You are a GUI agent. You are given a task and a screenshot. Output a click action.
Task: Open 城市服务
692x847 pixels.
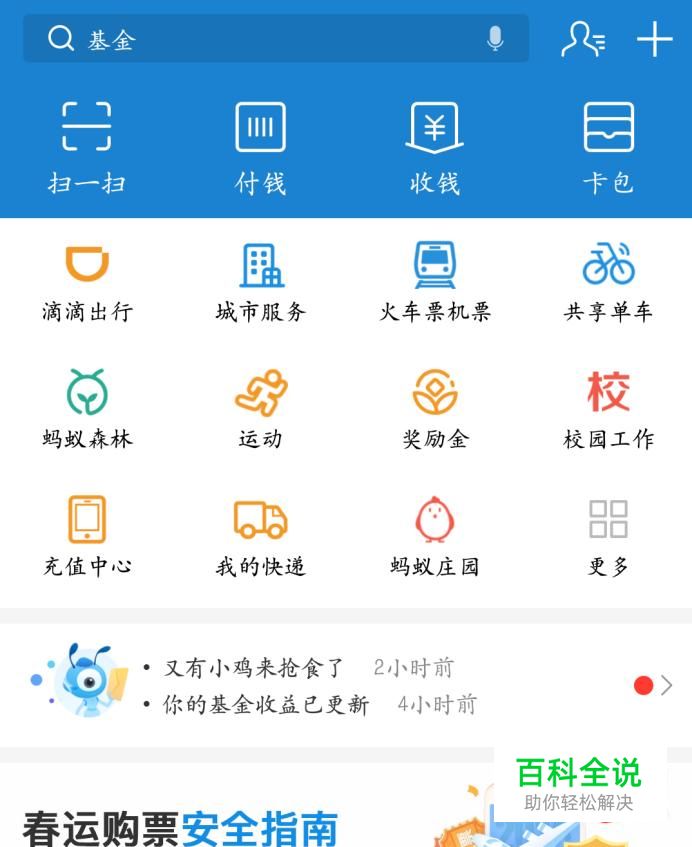tap(261, 281)
